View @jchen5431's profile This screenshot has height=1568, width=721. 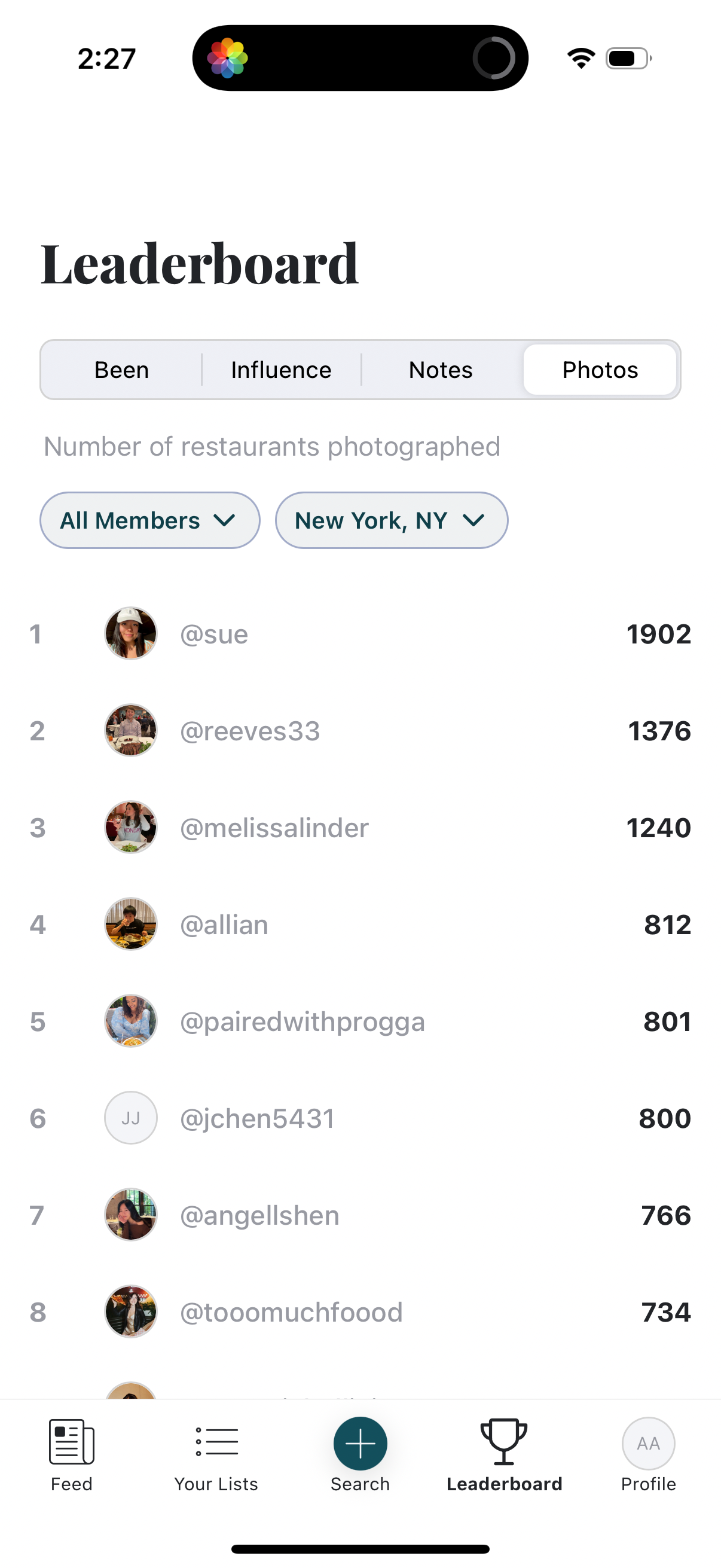360,1118
